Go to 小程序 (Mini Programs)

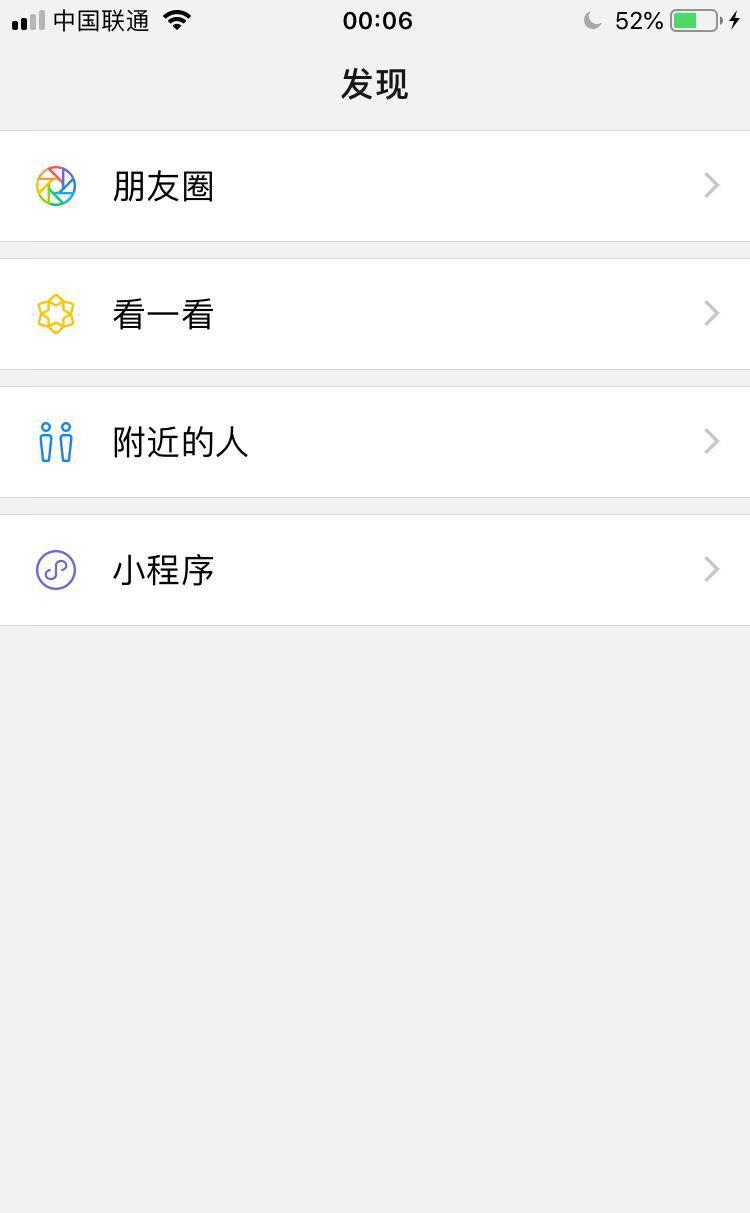375,570
